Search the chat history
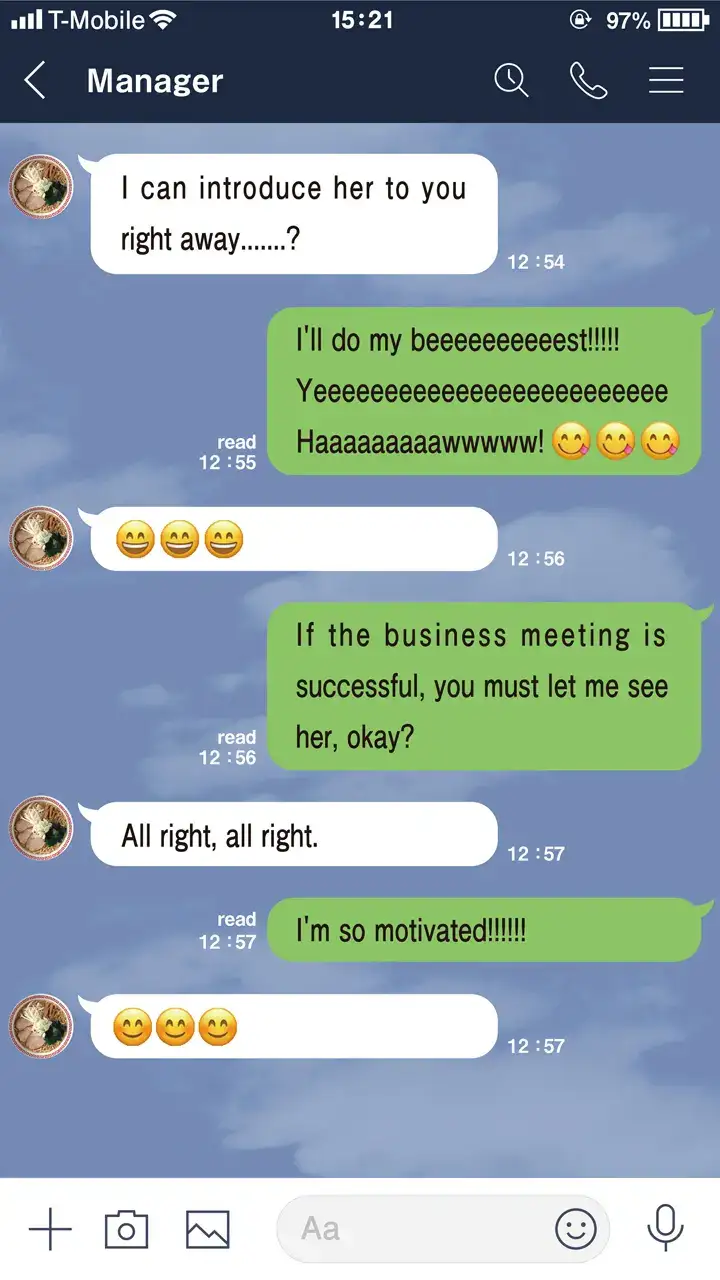This screenshot has height=1280, width=720. click(511, 80)
